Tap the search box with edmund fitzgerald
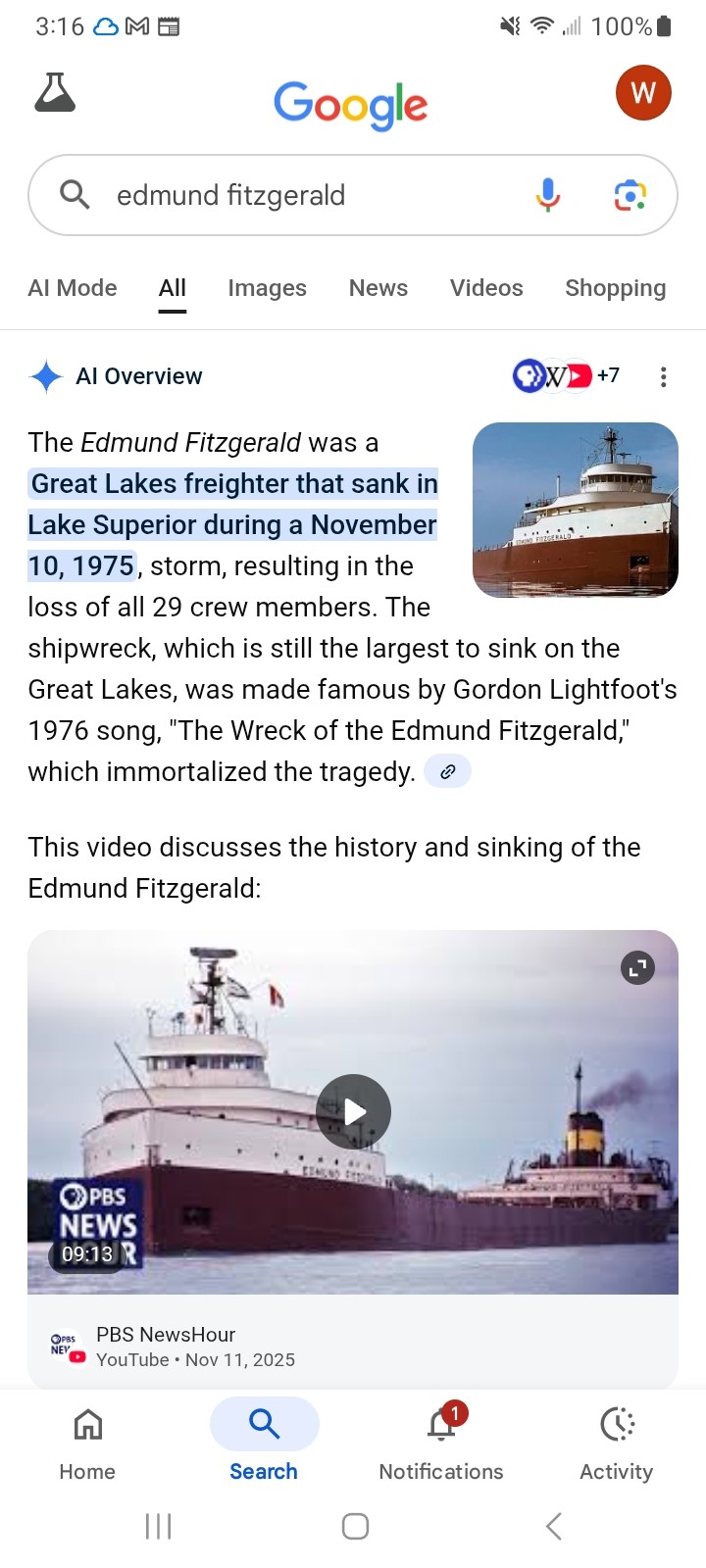The height and width of the screenshot is (1568, 706). [x=294, y=195]
